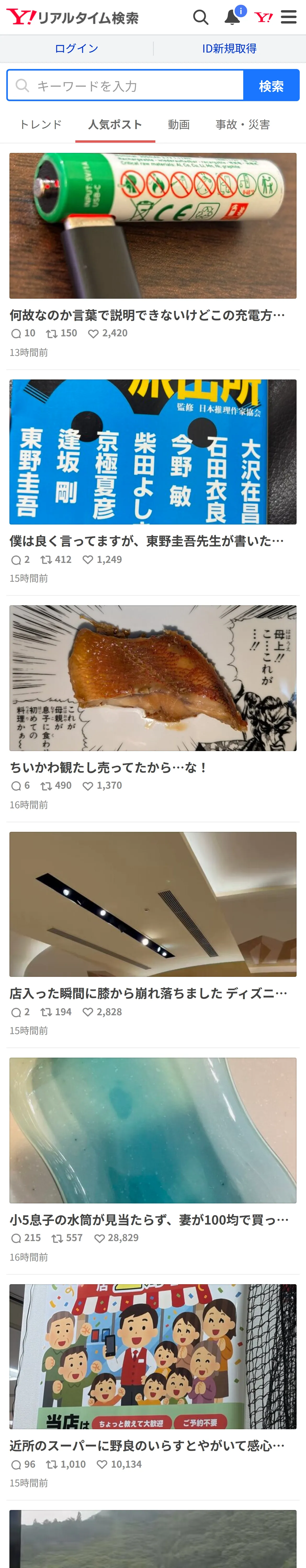Switch to the トレンド tab
This screenshot has height=1568, width=306.
tap(41, 124)
